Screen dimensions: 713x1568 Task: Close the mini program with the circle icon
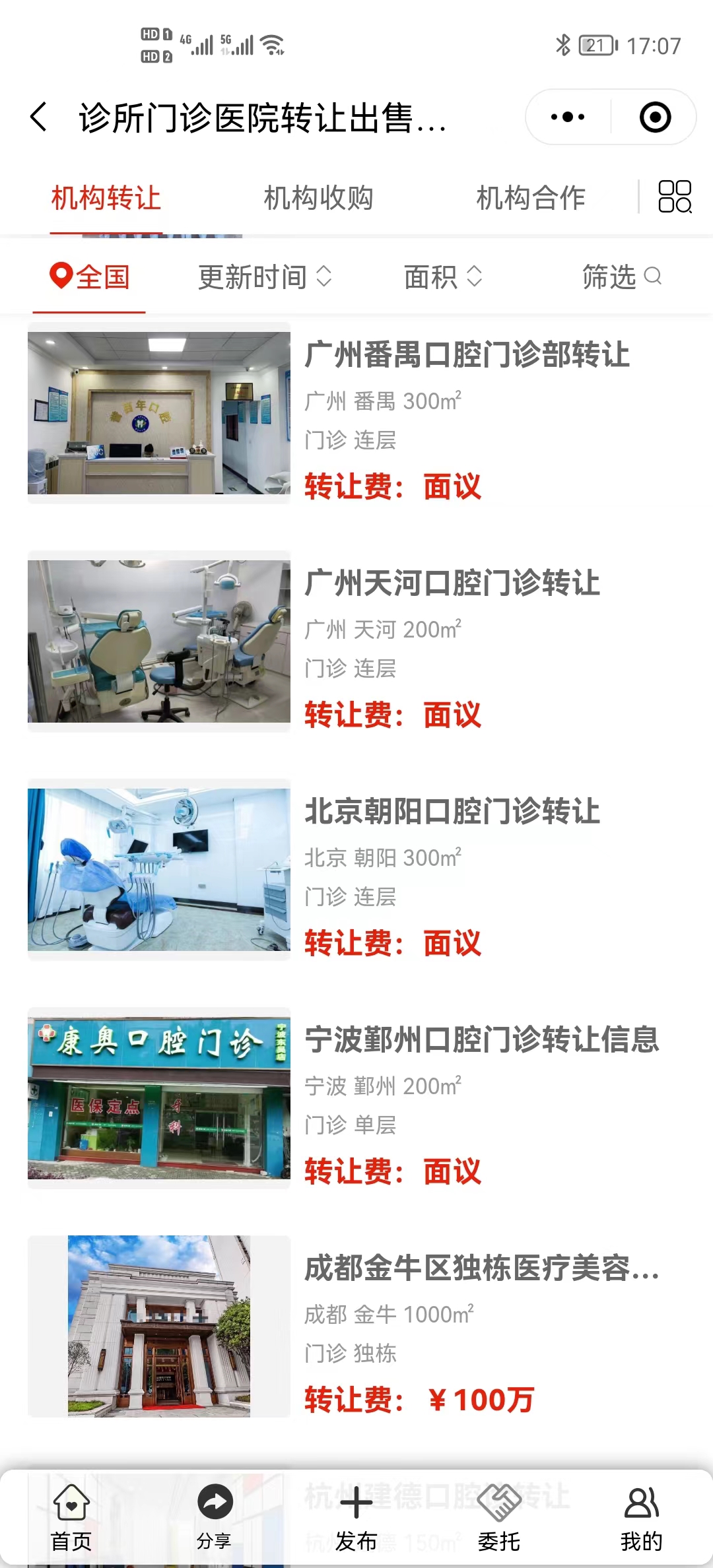coord(655,117)
